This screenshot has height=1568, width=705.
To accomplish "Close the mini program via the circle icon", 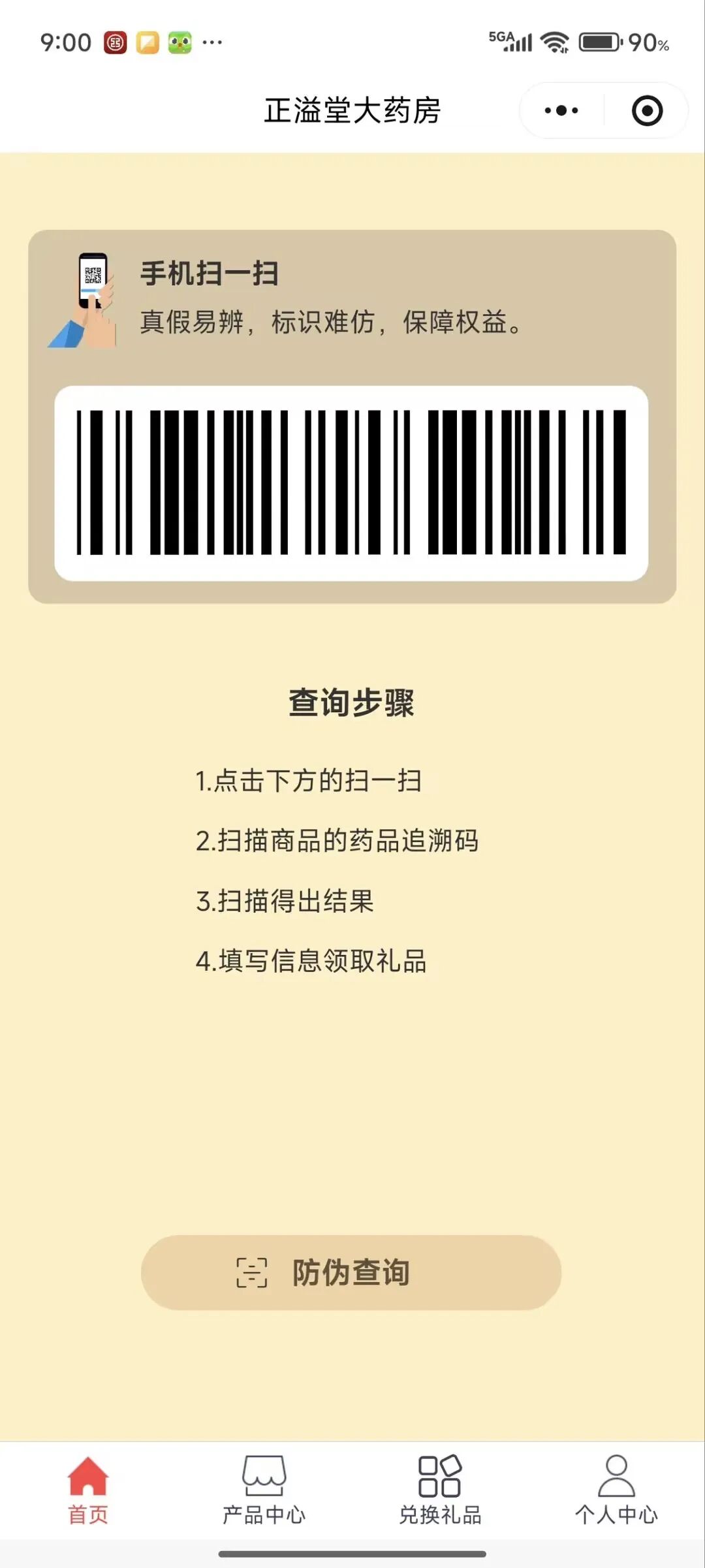I will (647, 110).
